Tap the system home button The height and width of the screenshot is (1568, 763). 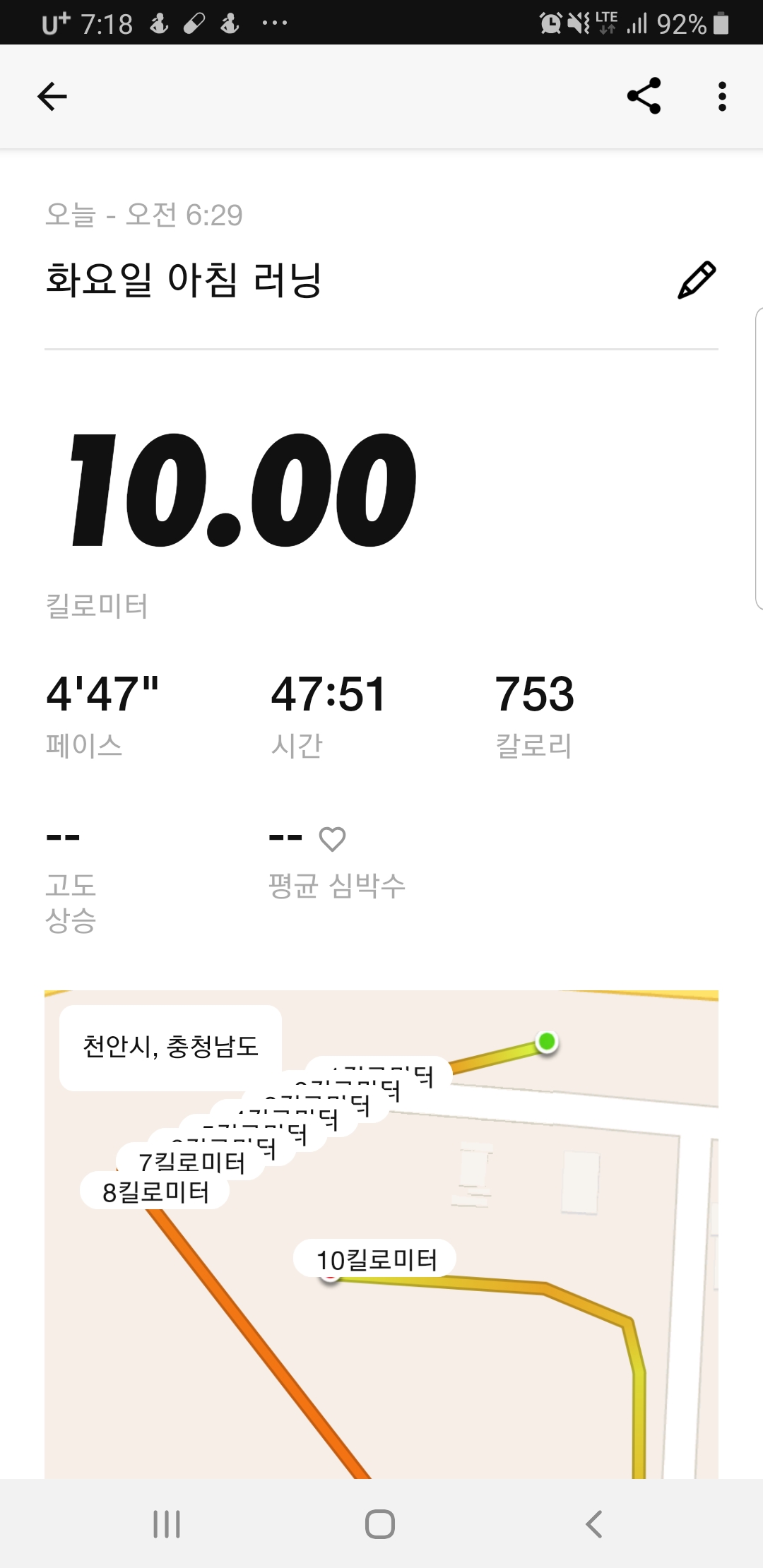click(x=380, y=1524)
